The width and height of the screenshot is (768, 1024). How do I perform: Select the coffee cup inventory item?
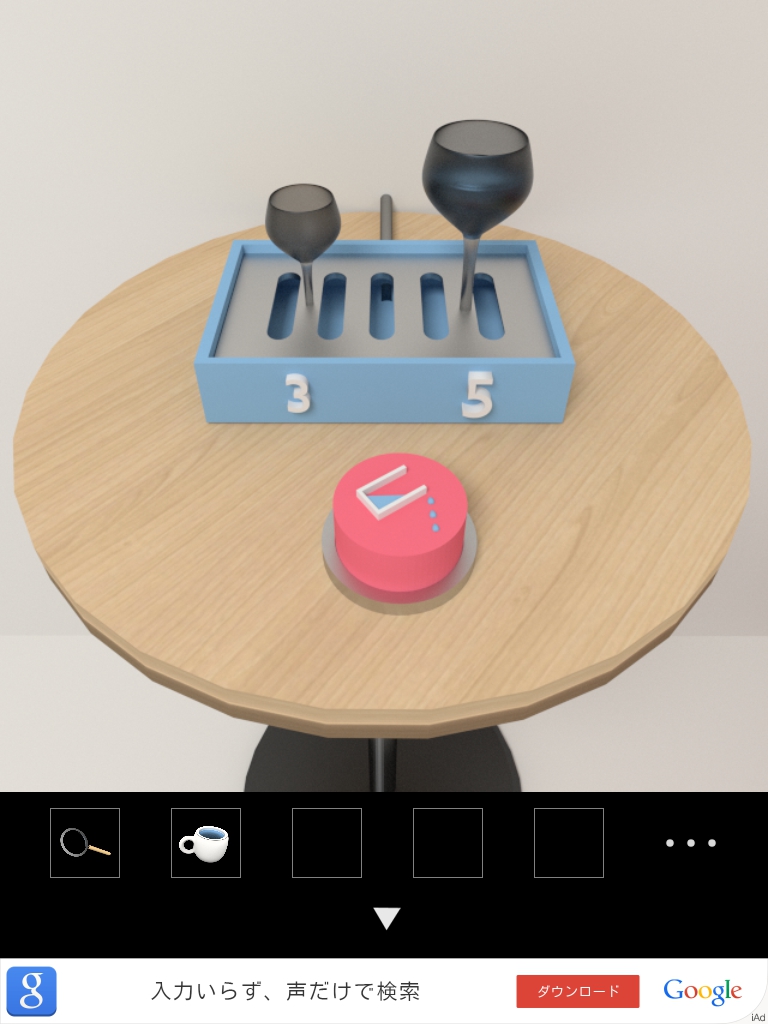pos(206,843)
